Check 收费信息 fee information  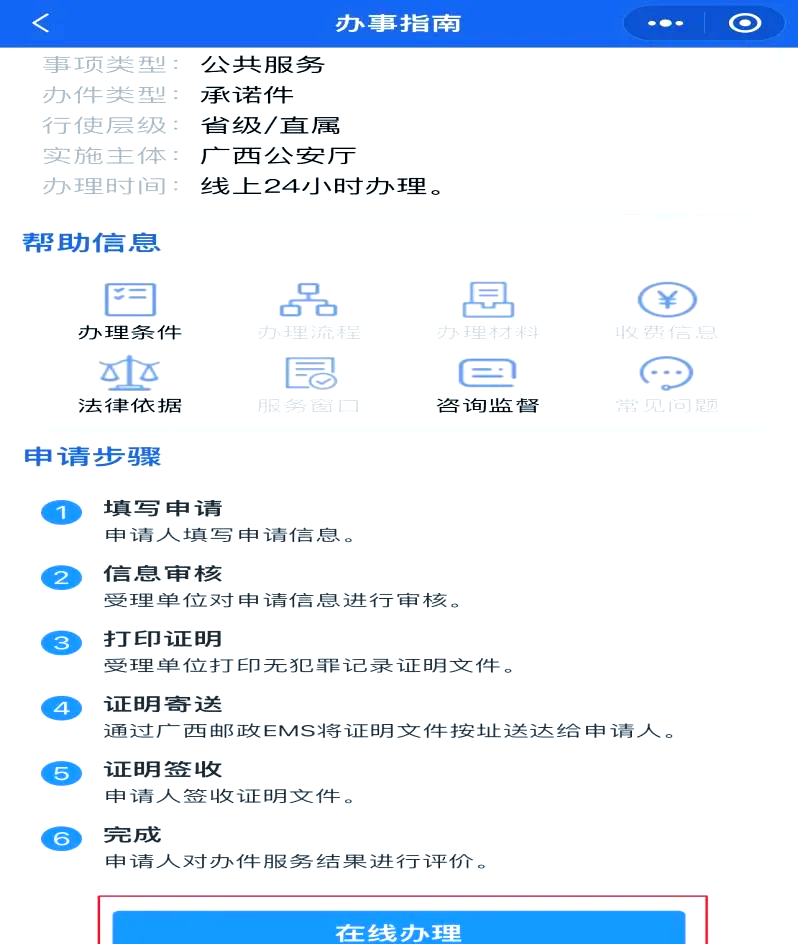[666, 312]
